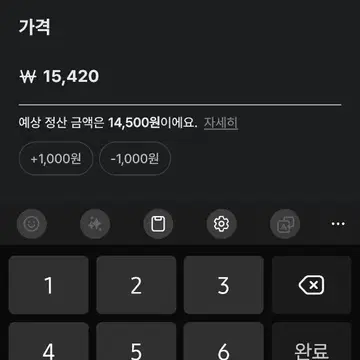Show more keyboard toolbar options

338,224
